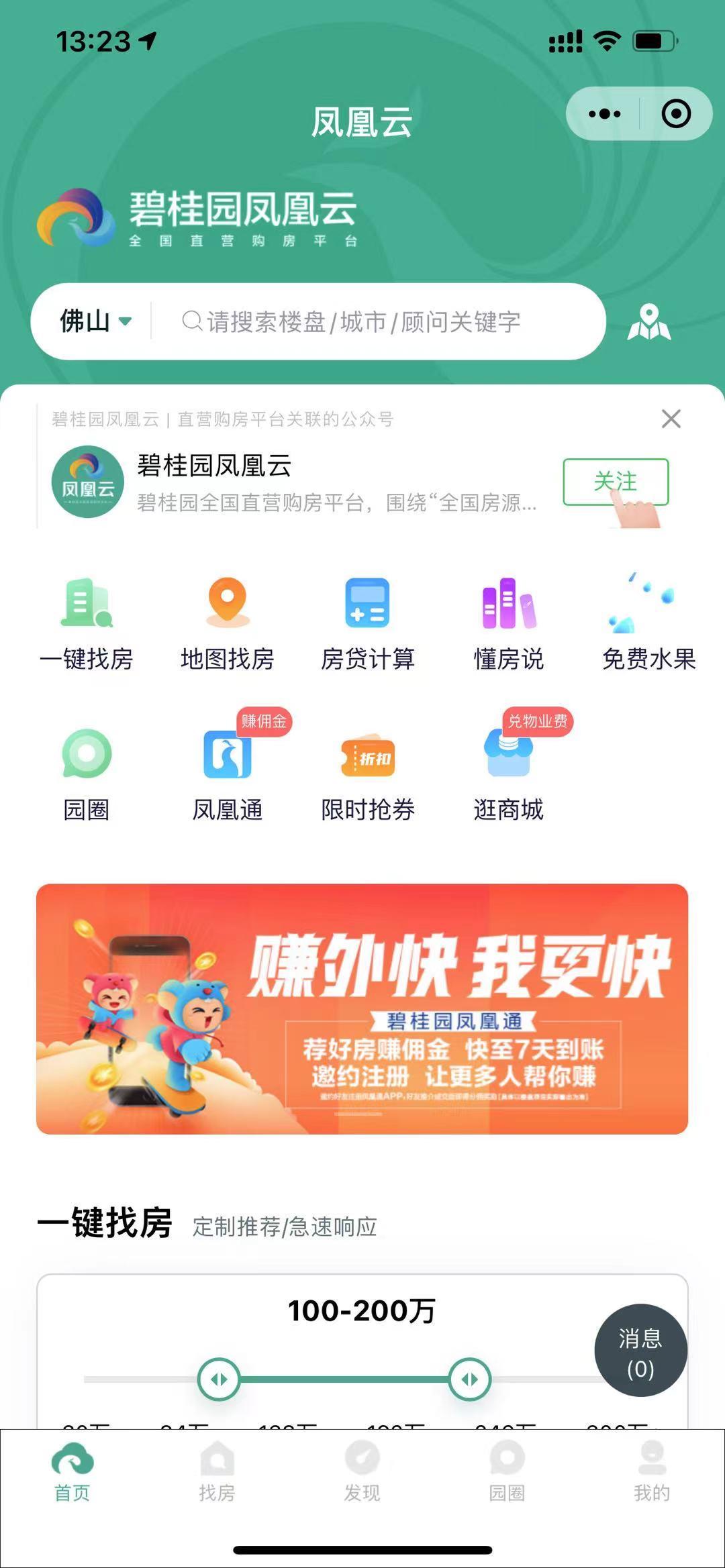This screenshot has width=725, height=1568.
Task: Open the 消息 floating message button
Action: click(640, 1350)
